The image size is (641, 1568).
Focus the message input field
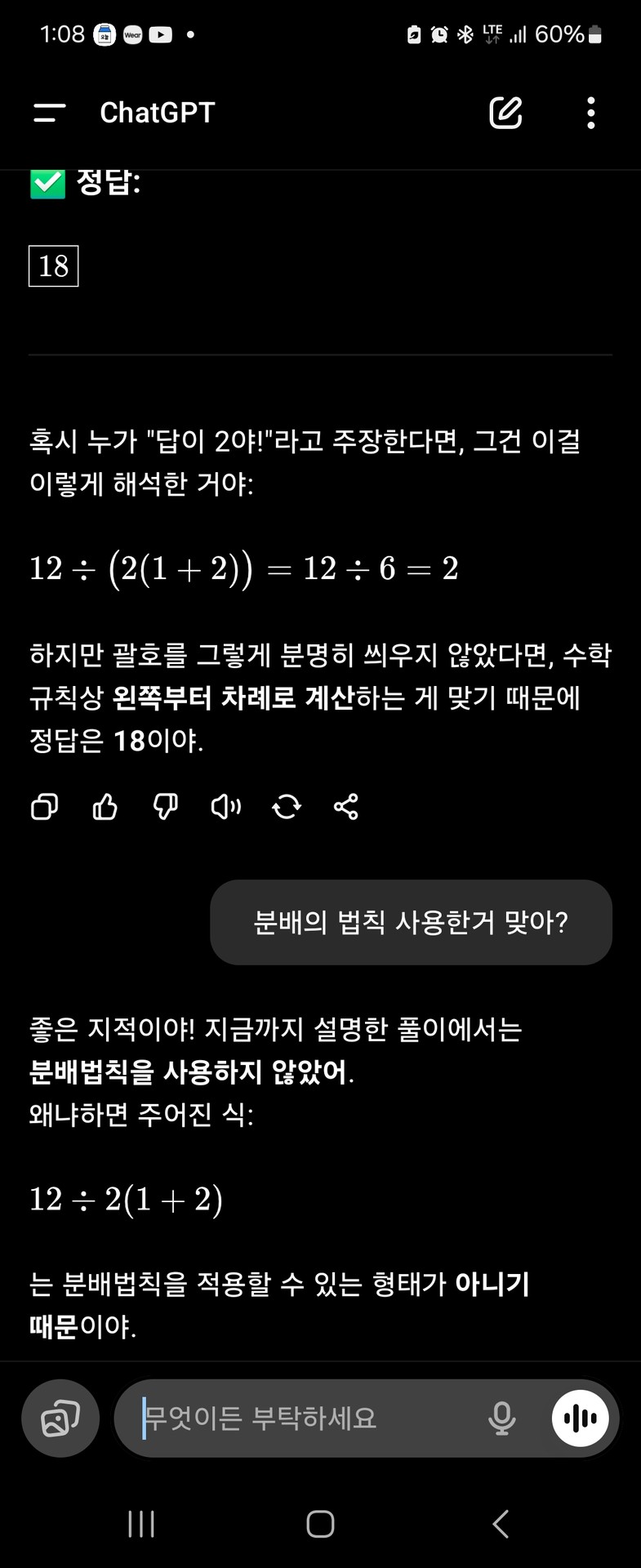310,1419
